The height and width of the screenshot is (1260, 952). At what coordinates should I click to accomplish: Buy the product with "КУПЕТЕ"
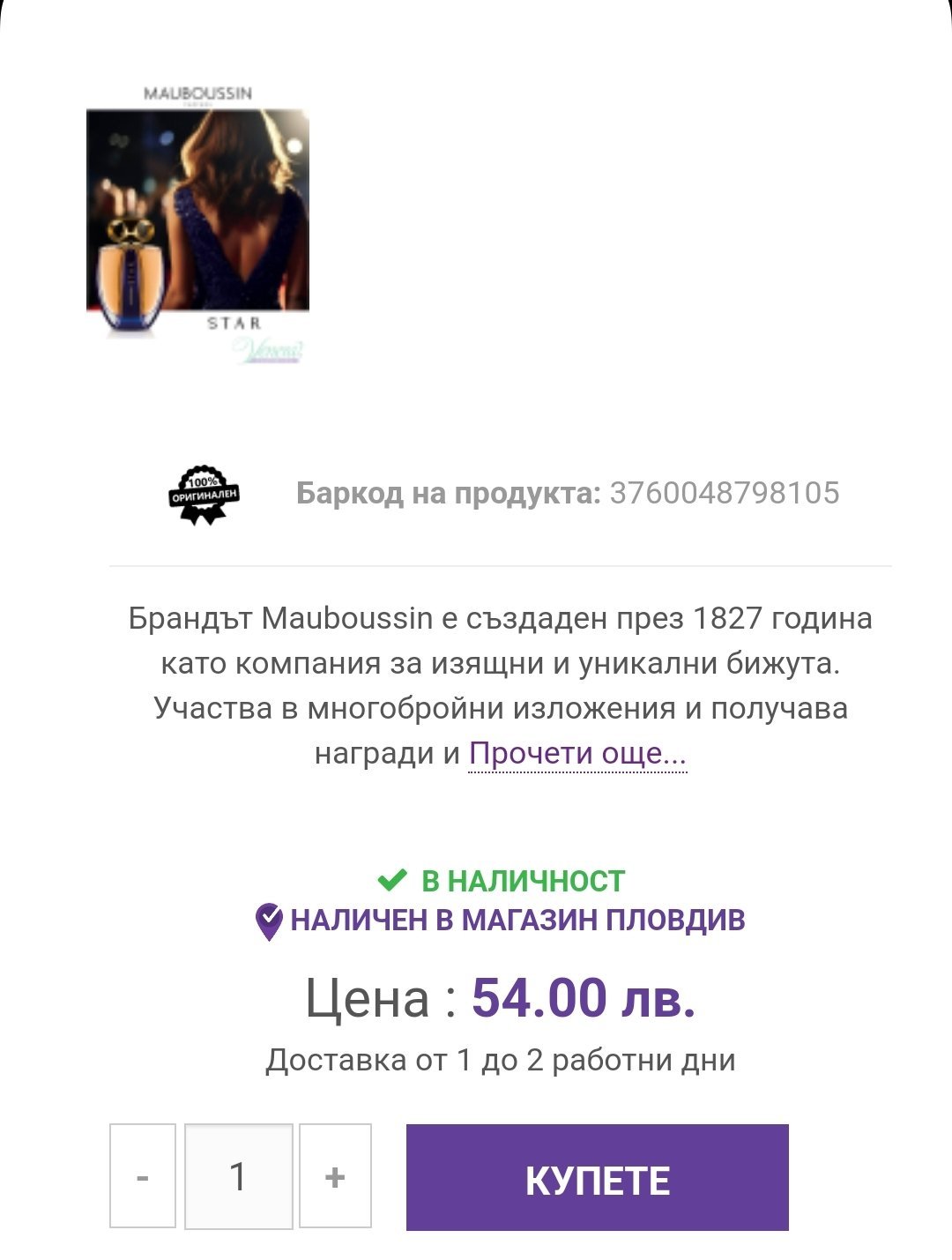click(597, 1178)
